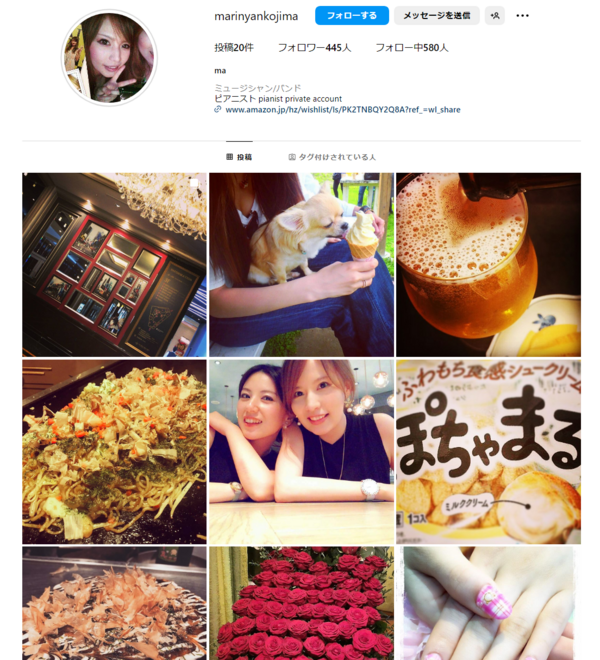
Task: Open the pink nail art post
Action: [x=488, y=602]
